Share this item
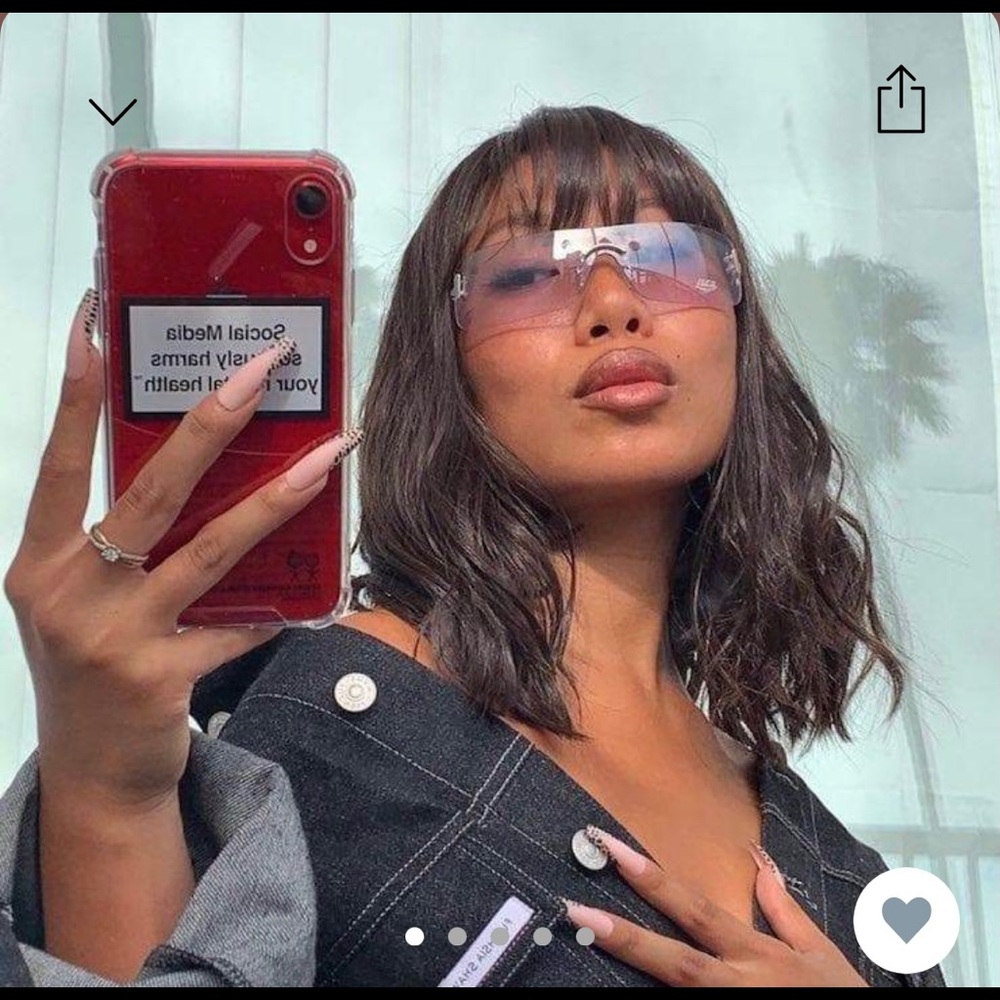This screenshot has height=1000, width=1000. (901, 100)
